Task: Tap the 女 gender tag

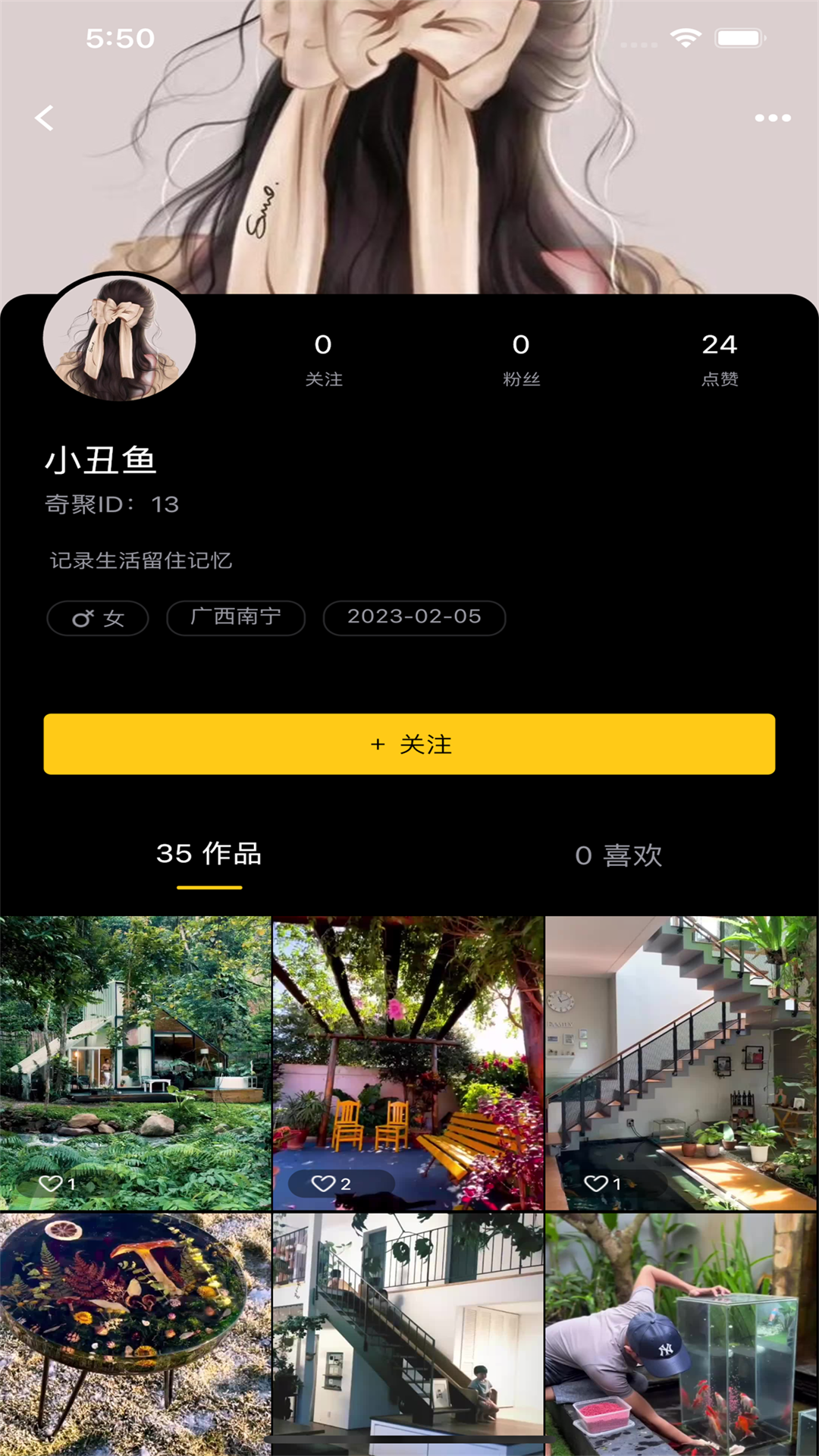Action: coord(97,617)
